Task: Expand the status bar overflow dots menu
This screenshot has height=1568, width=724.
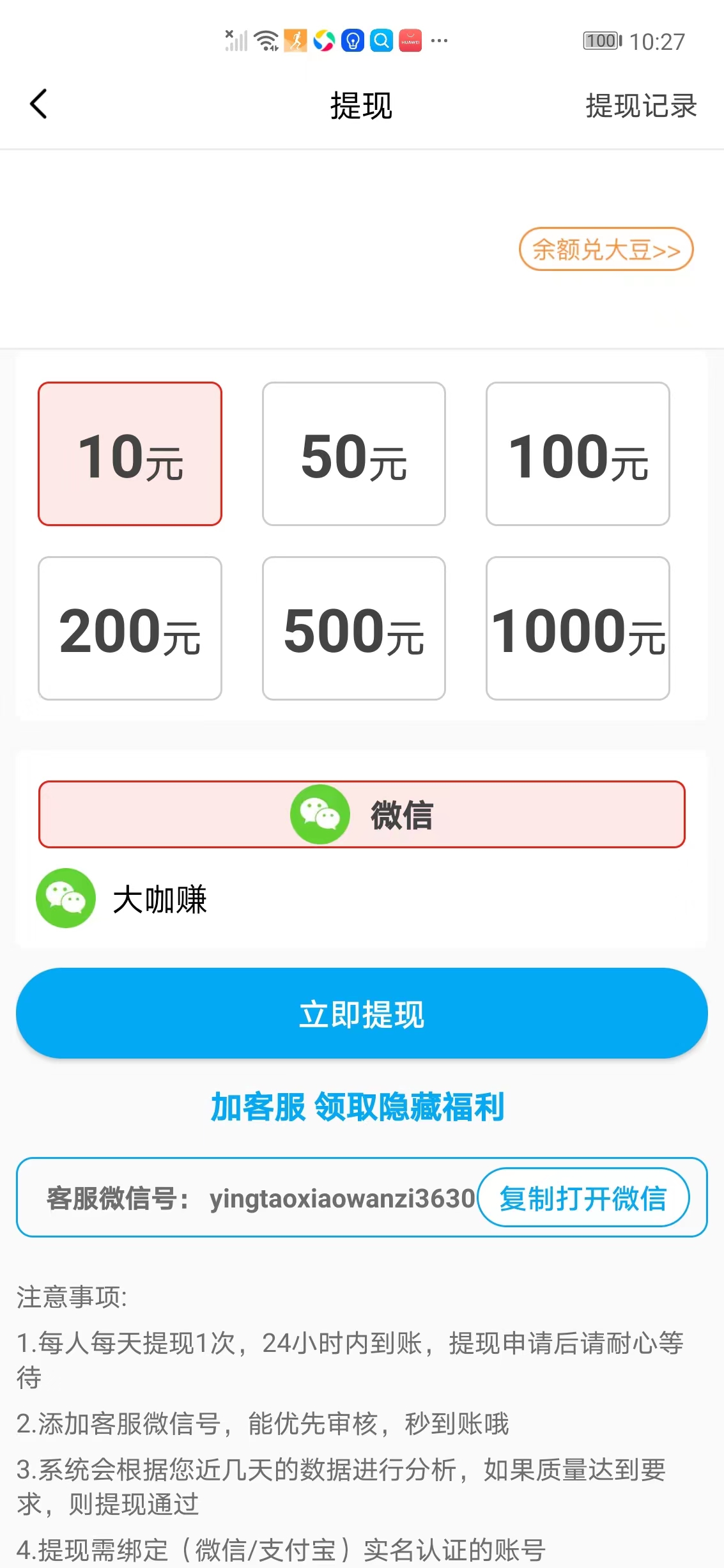Action: 438,40
